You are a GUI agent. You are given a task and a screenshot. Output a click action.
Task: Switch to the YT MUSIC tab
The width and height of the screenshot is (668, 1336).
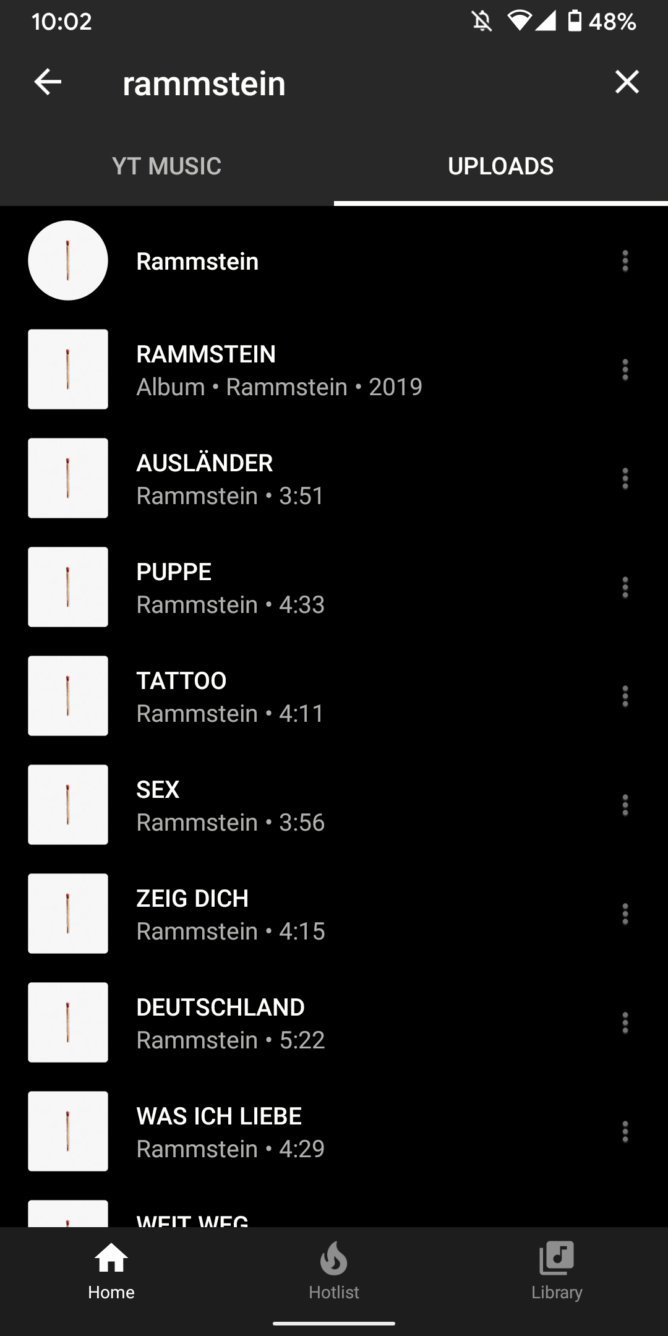167,166
